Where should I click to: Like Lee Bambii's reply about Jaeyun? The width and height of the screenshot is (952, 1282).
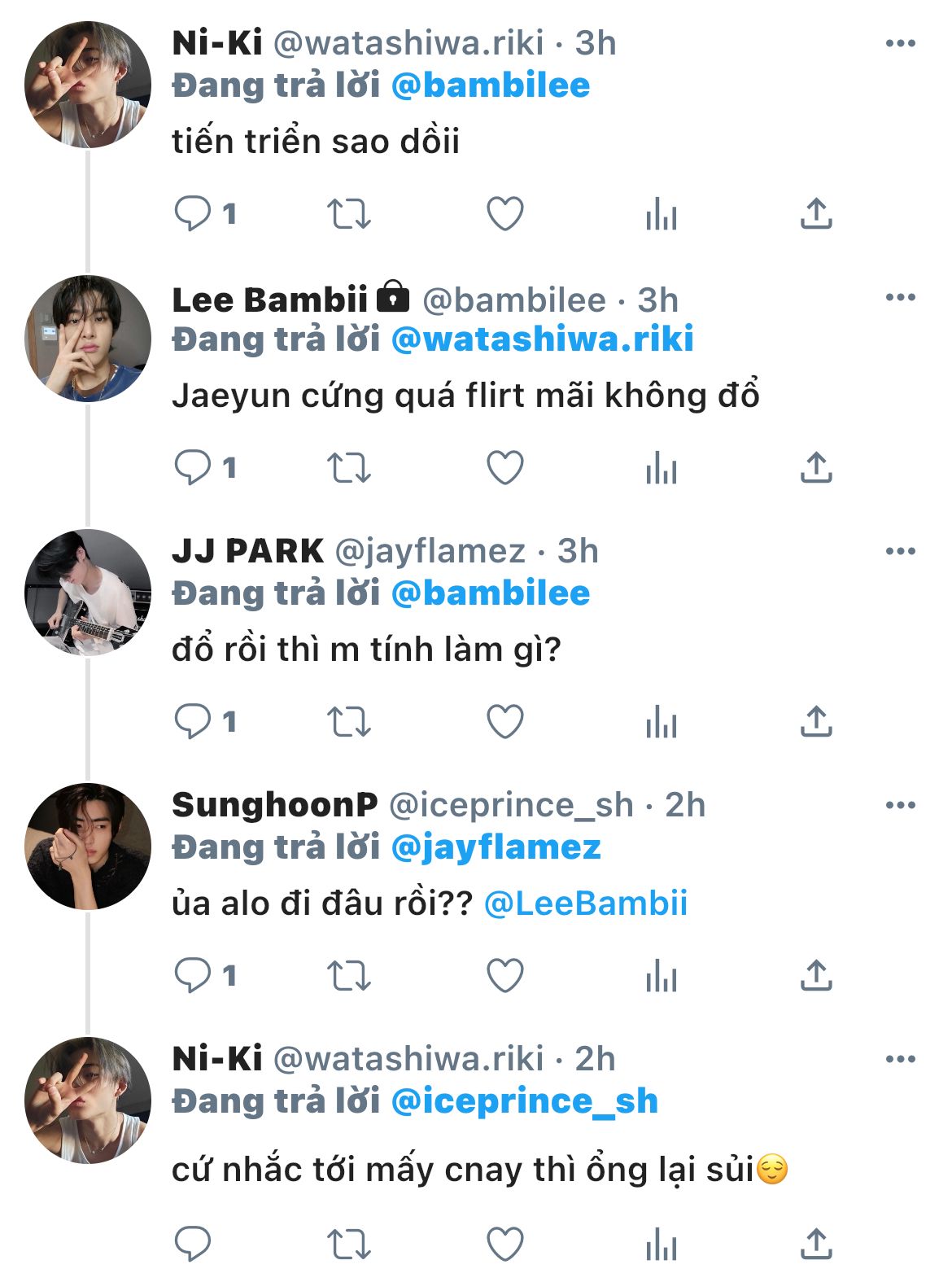(x=504, y=468)
